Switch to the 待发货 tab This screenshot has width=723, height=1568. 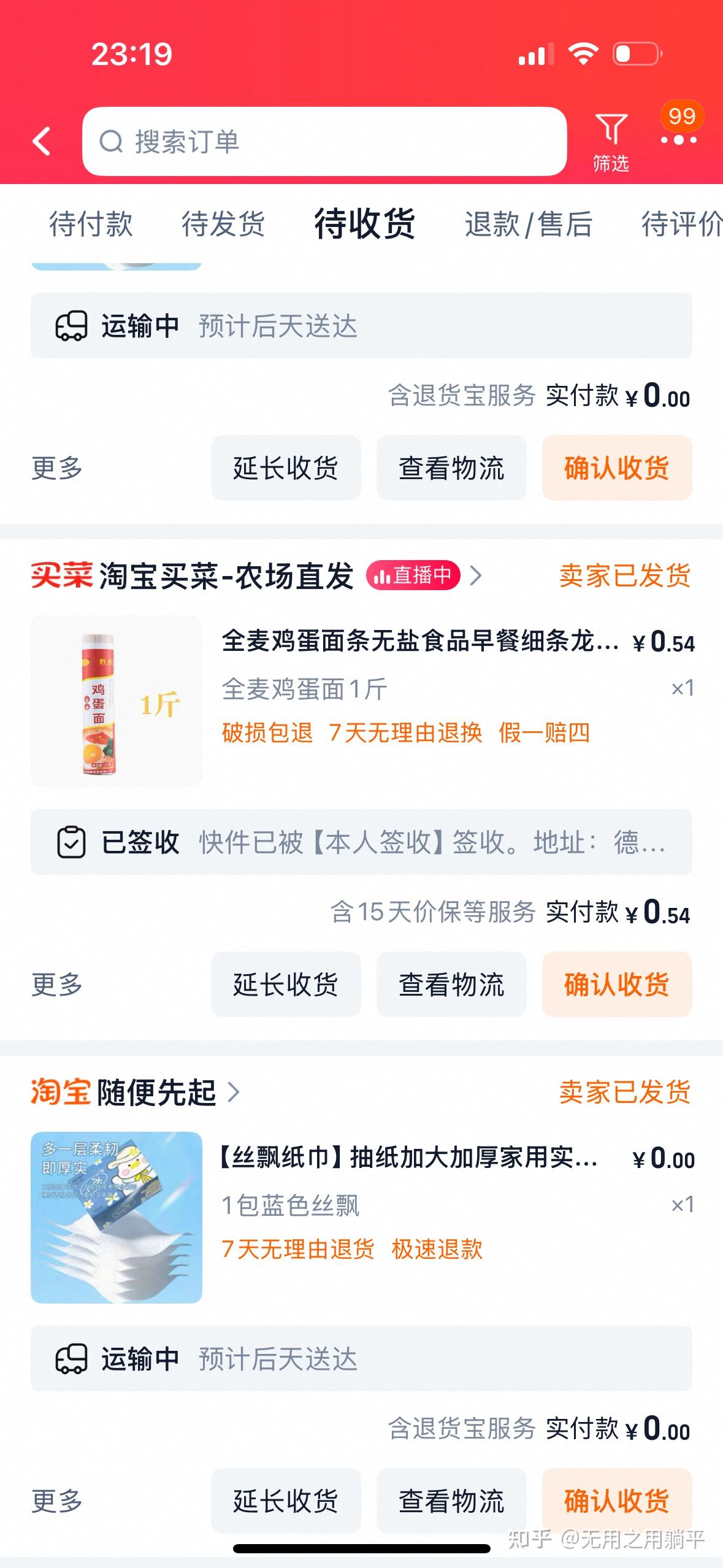[223, 223]
